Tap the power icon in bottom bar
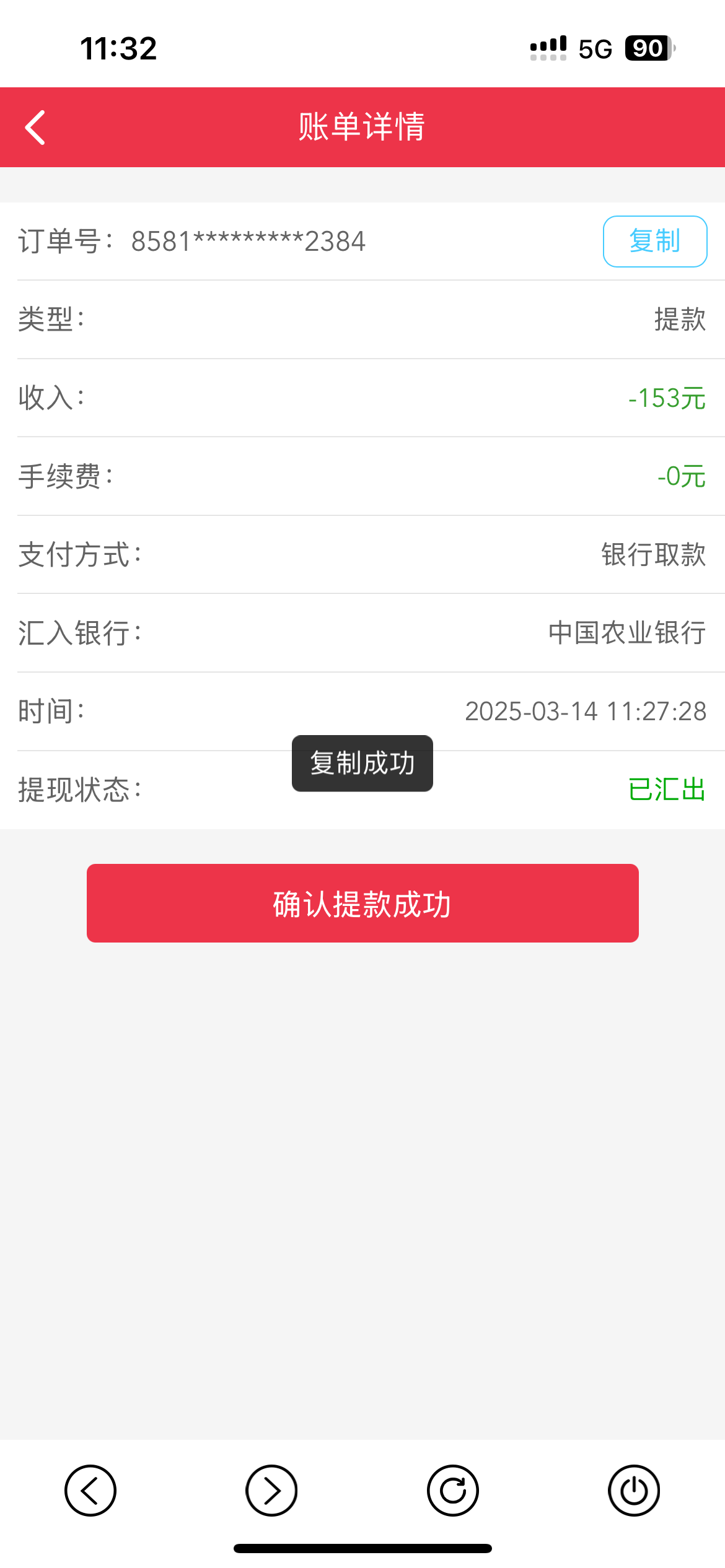The height and width of the screenshot is (1568, 725). pyautogui.click(x=634, y=1491)
